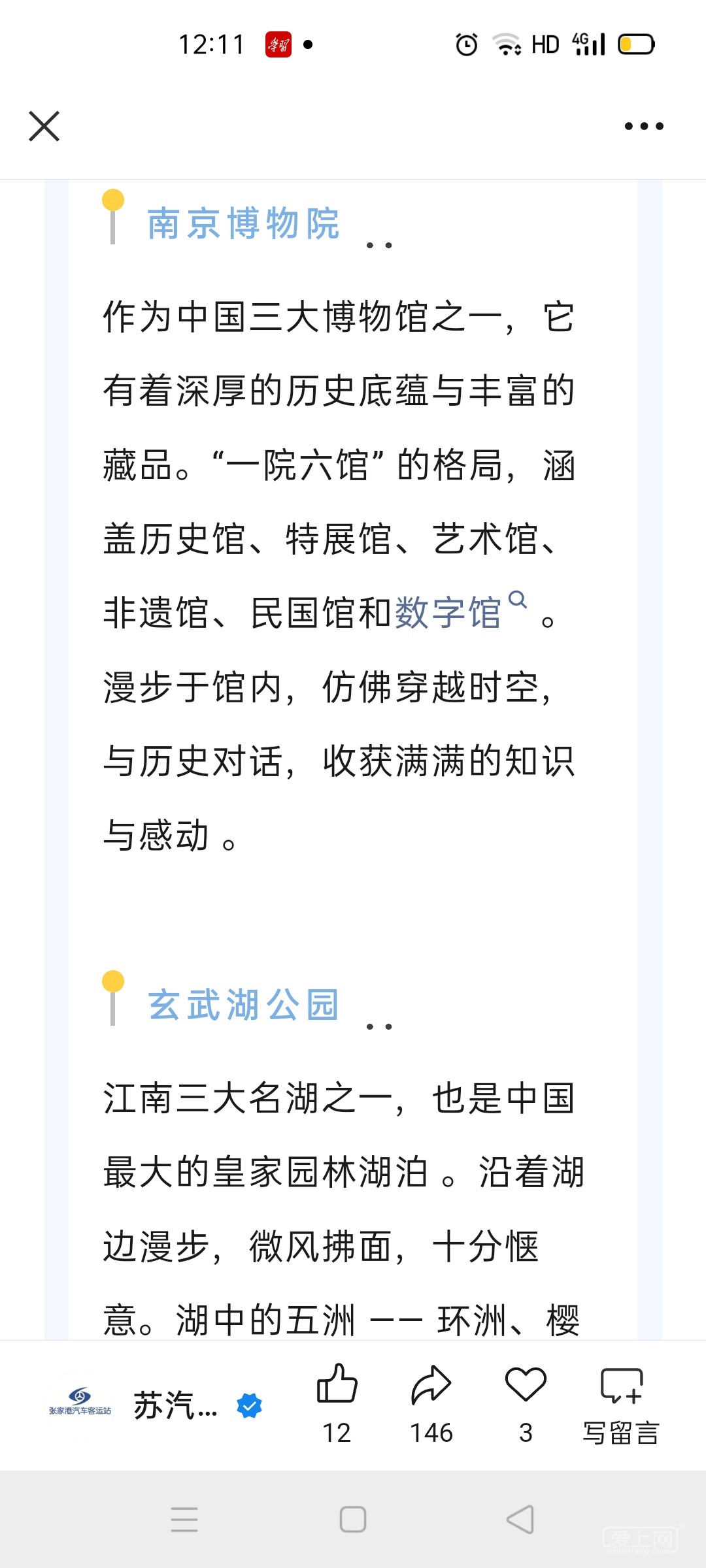Close the article page
This screenshot has height=1568, width=706.
click(44, 126)
